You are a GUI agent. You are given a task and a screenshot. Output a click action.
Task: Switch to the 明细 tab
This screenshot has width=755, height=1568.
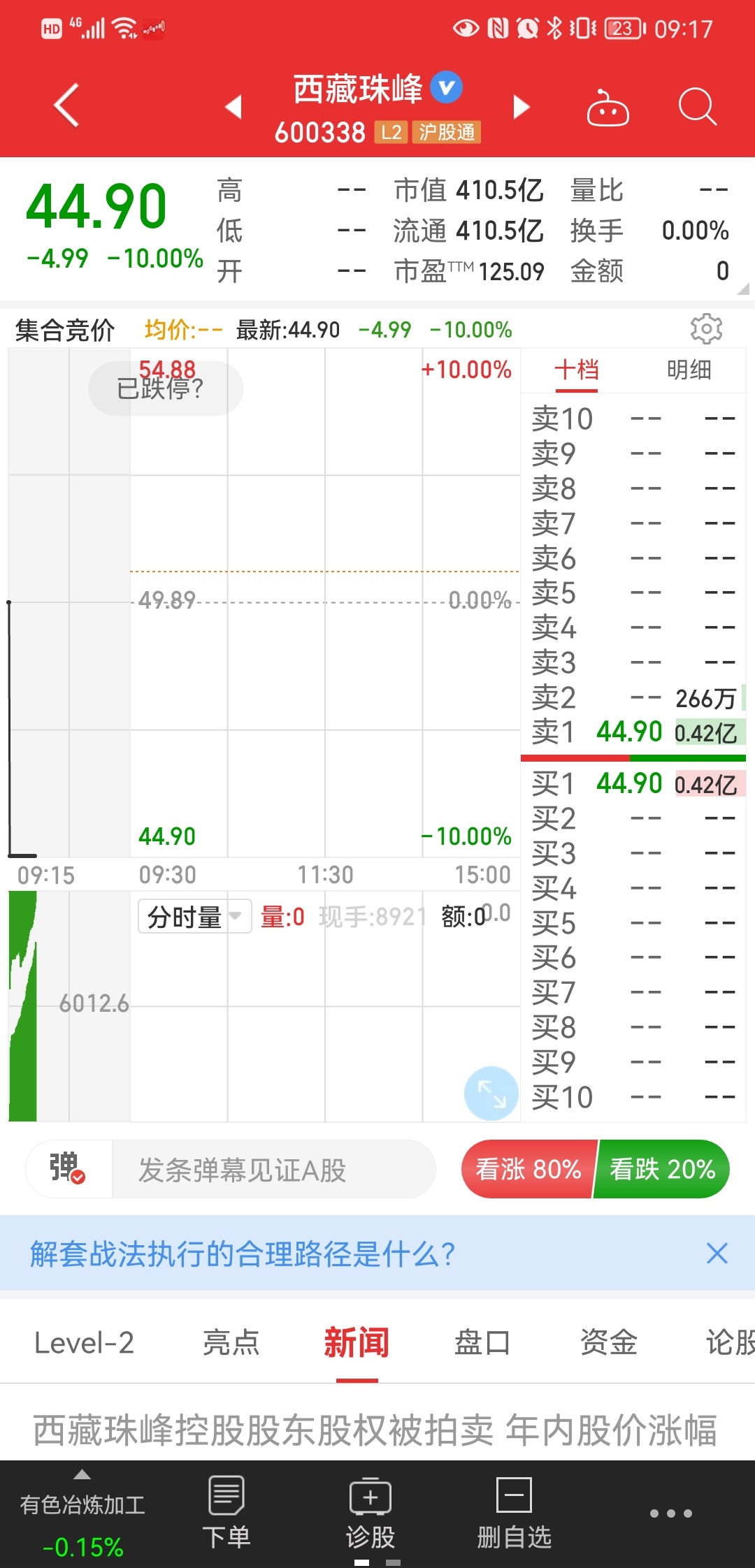tap(689, 370)
